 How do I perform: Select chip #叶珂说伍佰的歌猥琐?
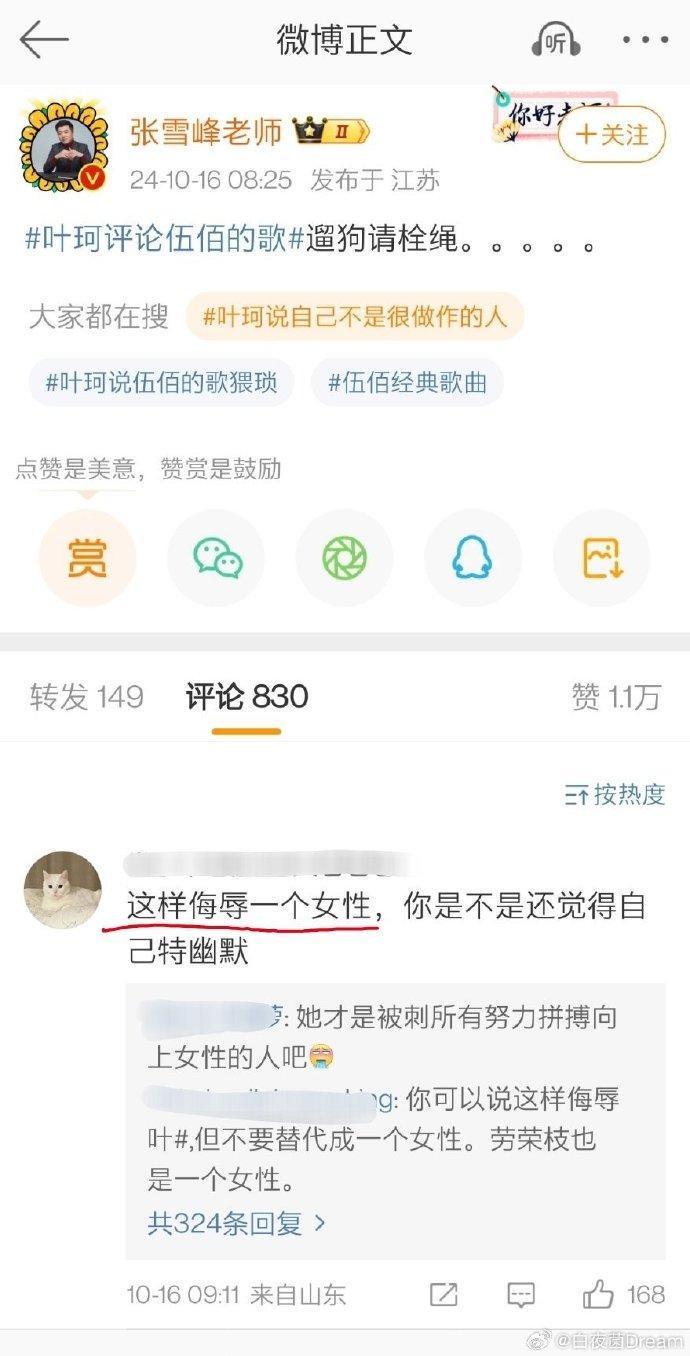(161, 382)
